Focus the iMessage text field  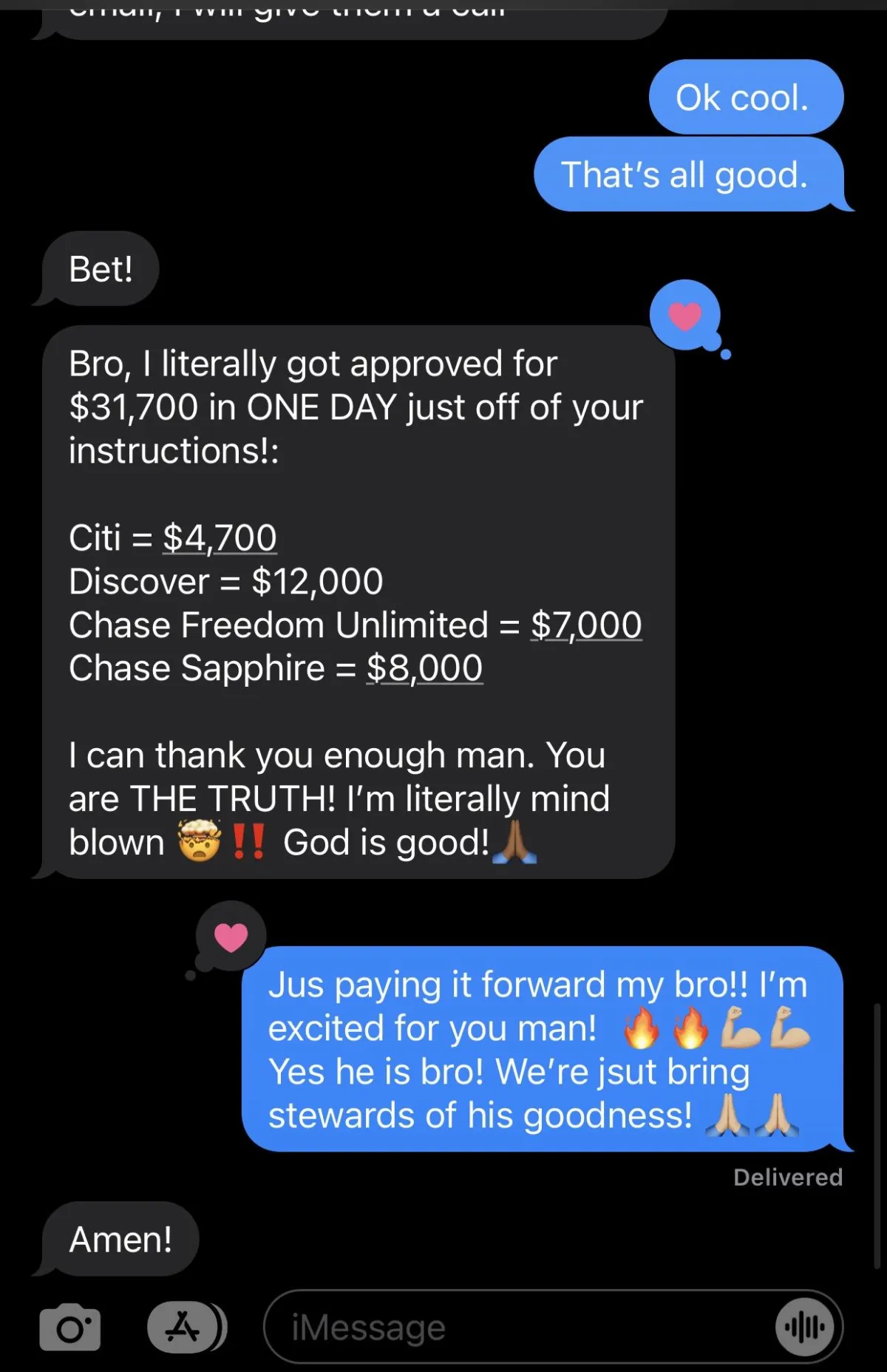coord(517,1328)
